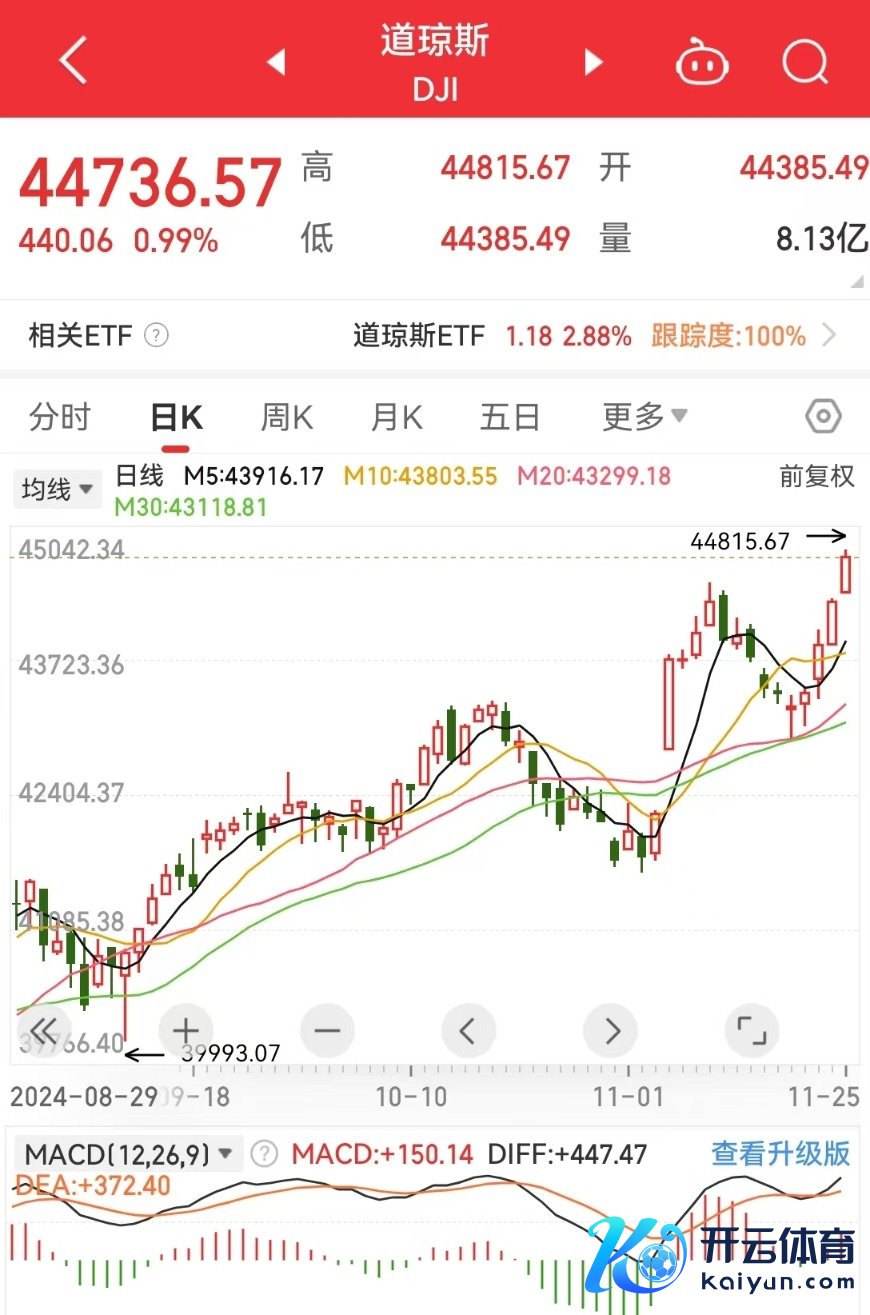The width and height of the screenshot is (870, 1315).
Task: Switch to the 月K chart tab
Action: click(396, 417)
